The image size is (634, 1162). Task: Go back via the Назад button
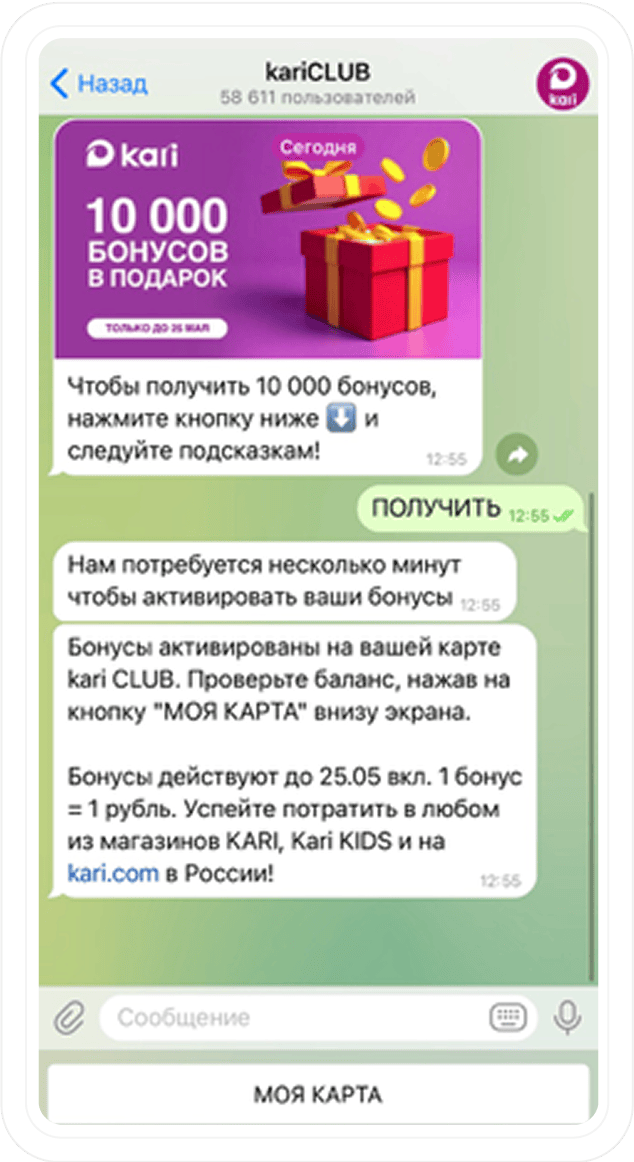pyautogui.click(x=99, y=83)
